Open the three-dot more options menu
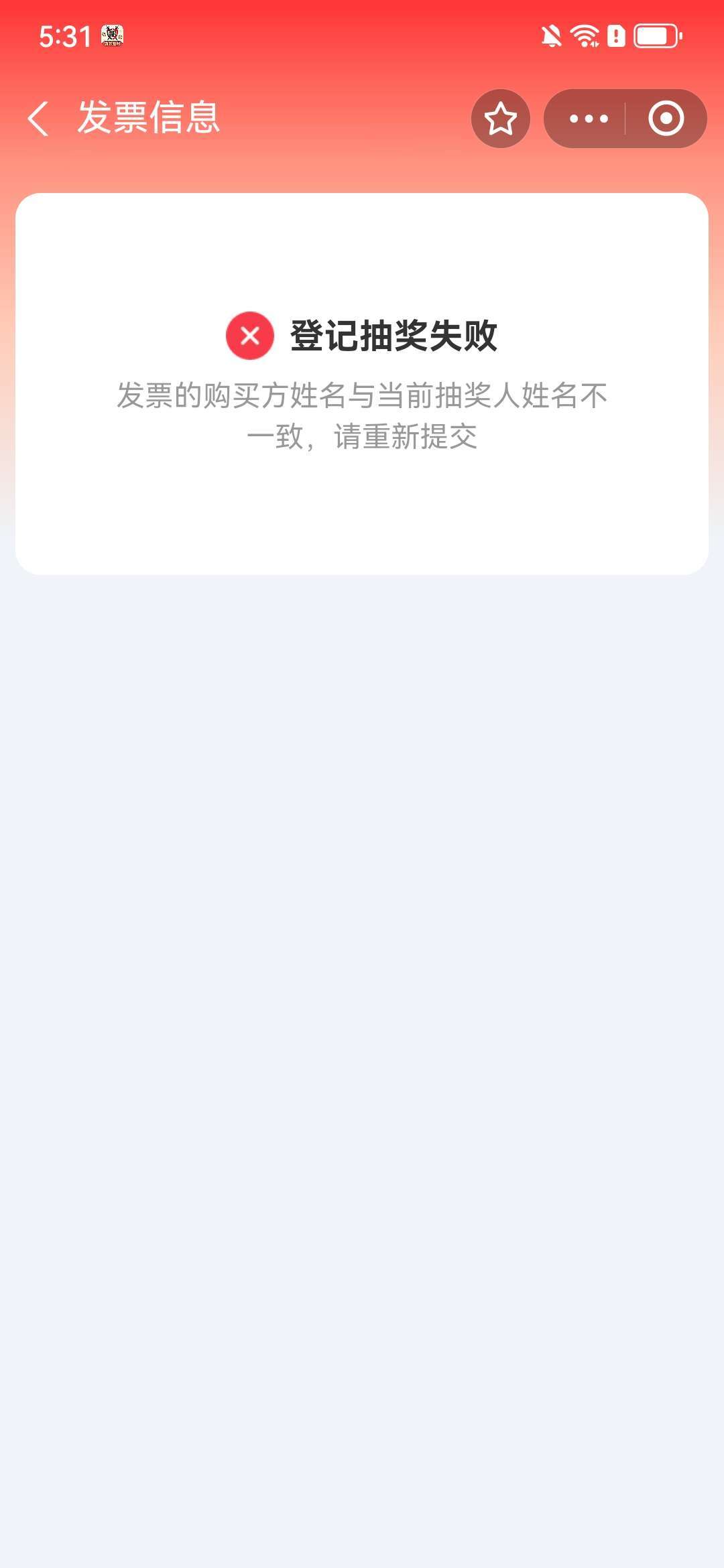The image size is (724, 1568). (x=588, y=119)
